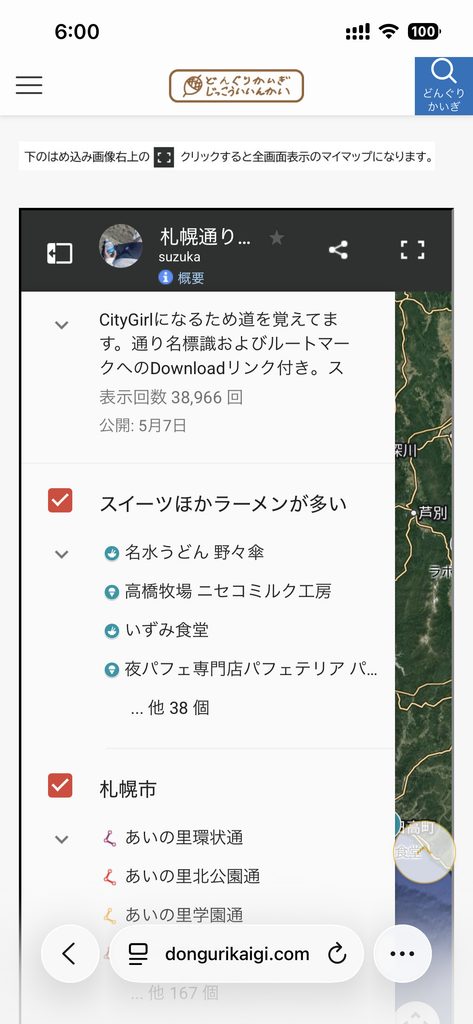Open the どんぐりかいぎ search button
The image size is (473, 1024).
[444, 86]
